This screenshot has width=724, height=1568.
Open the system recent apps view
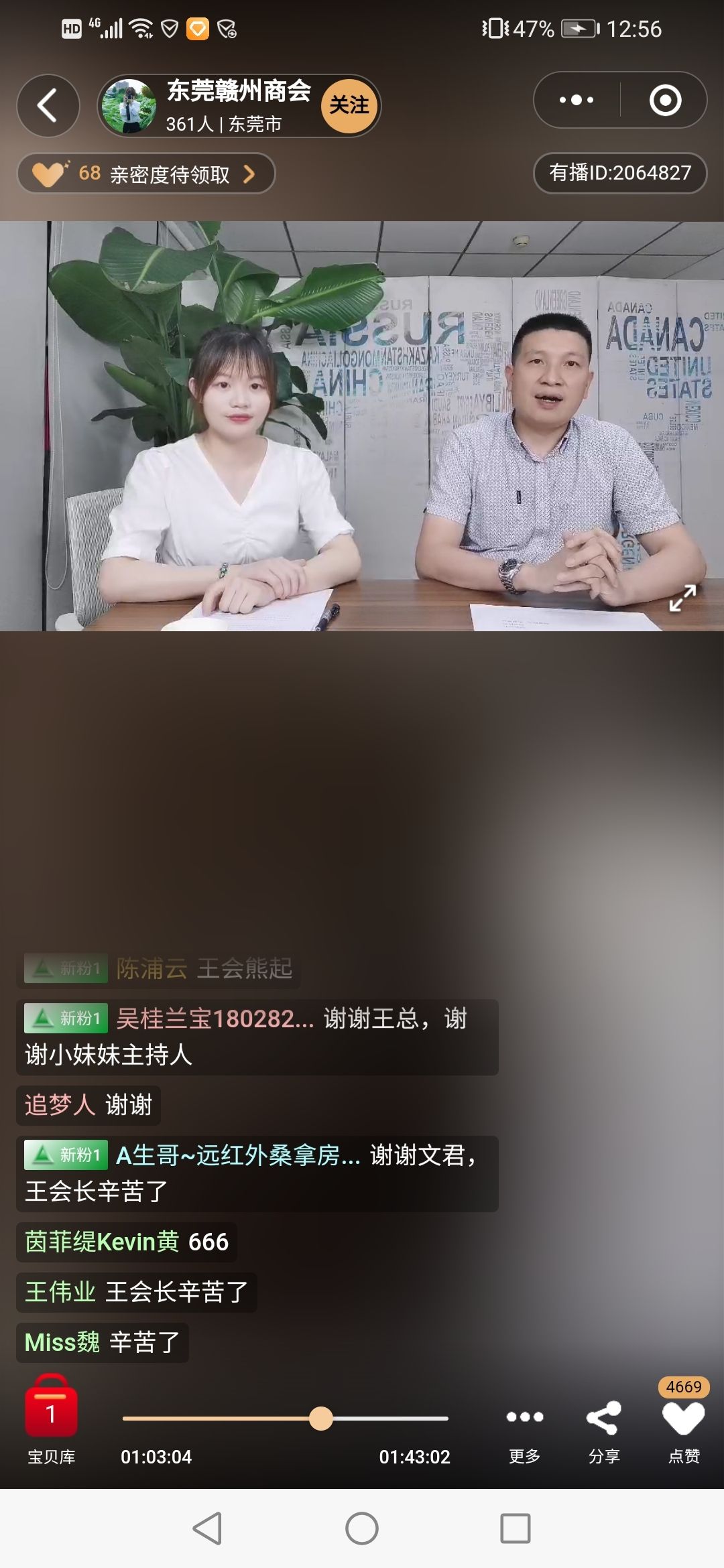[x=516, y=1528]
